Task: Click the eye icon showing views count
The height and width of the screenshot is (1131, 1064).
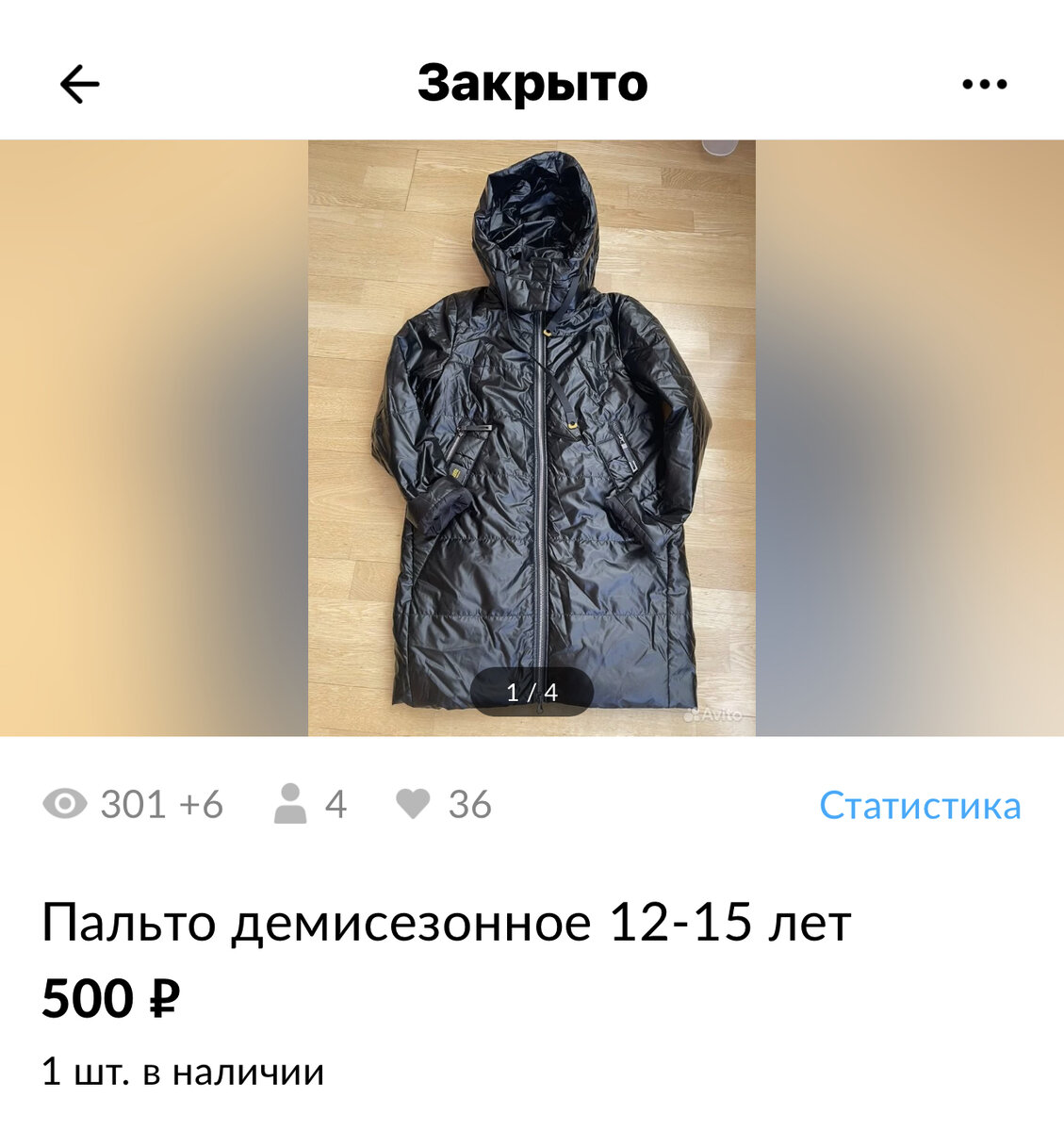Action: [62, 804]
